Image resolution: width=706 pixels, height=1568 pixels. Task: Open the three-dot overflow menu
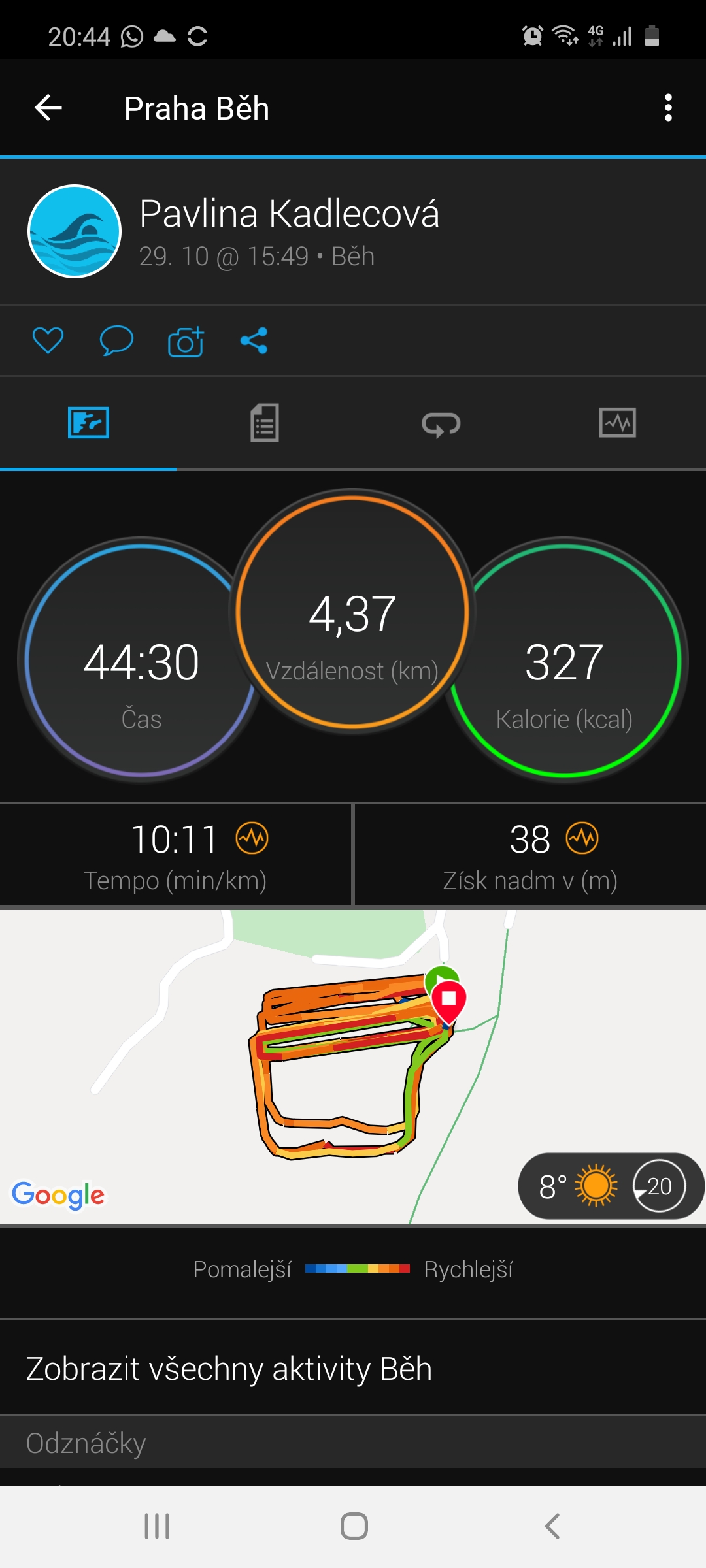667,108
